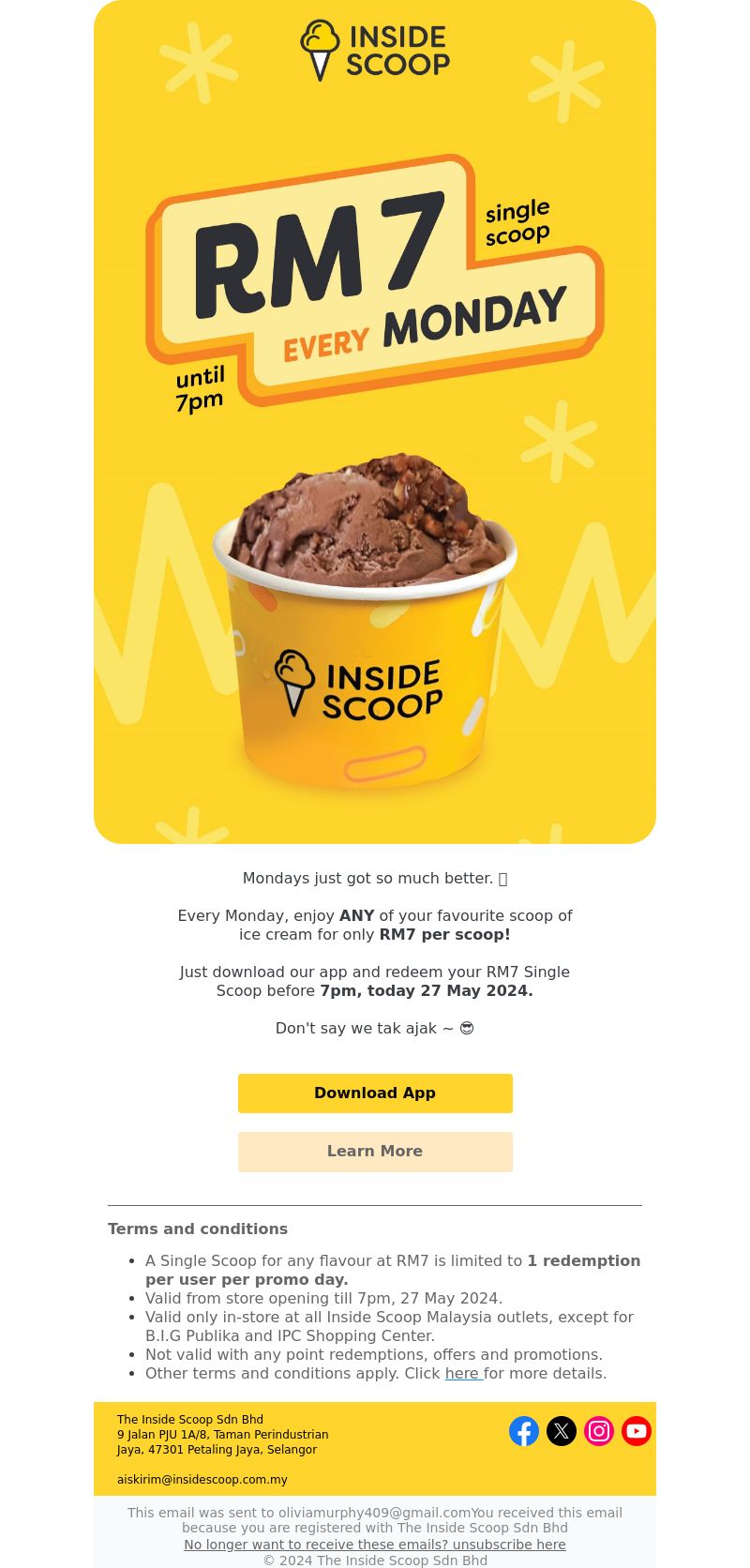The image size is (750, 1568).
Task: Tap the unsubscribe here link
Action: 375,1545
